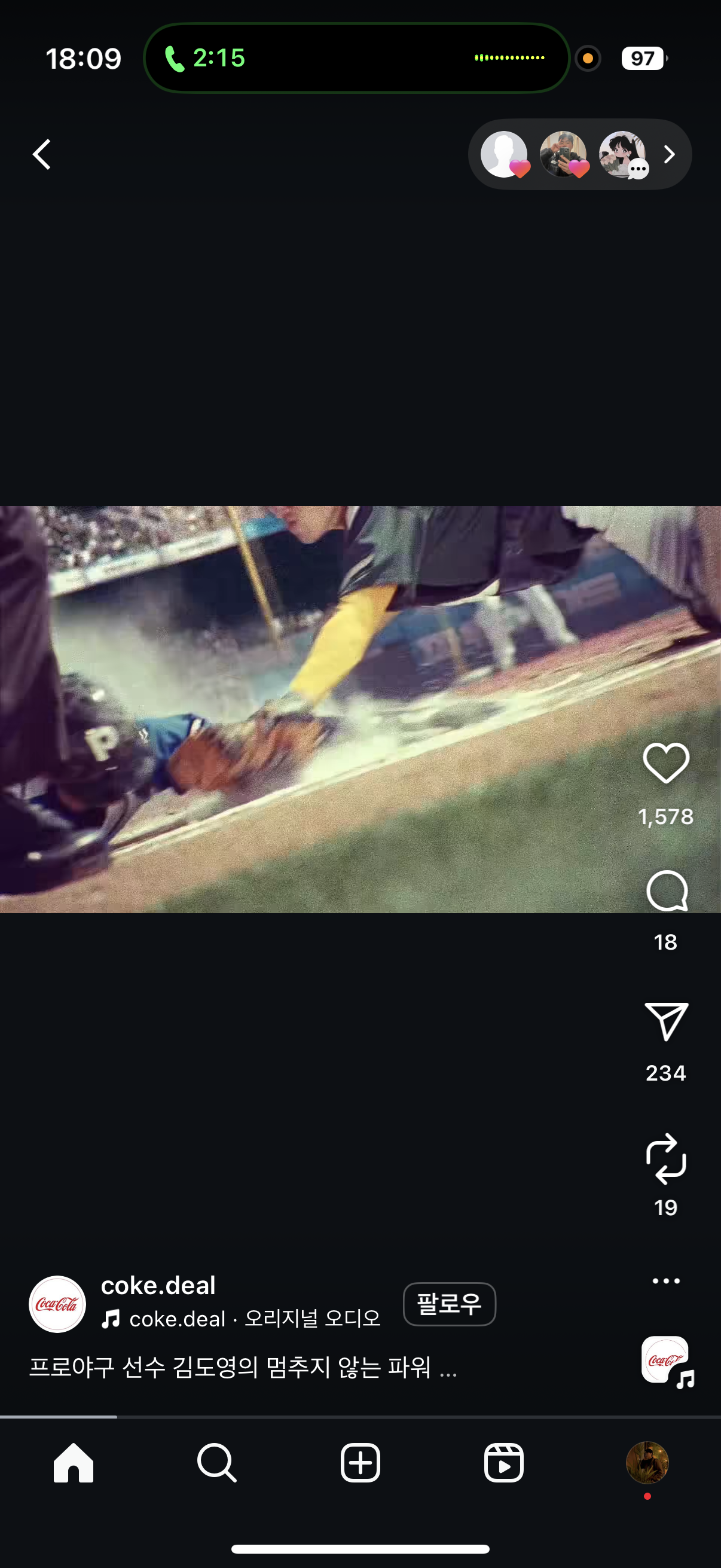Screen dimensions: 721x1568
Task: View the coke.deal 오리지널 오디오 page
Action: pyautogui.click(x=254, y=1319)
